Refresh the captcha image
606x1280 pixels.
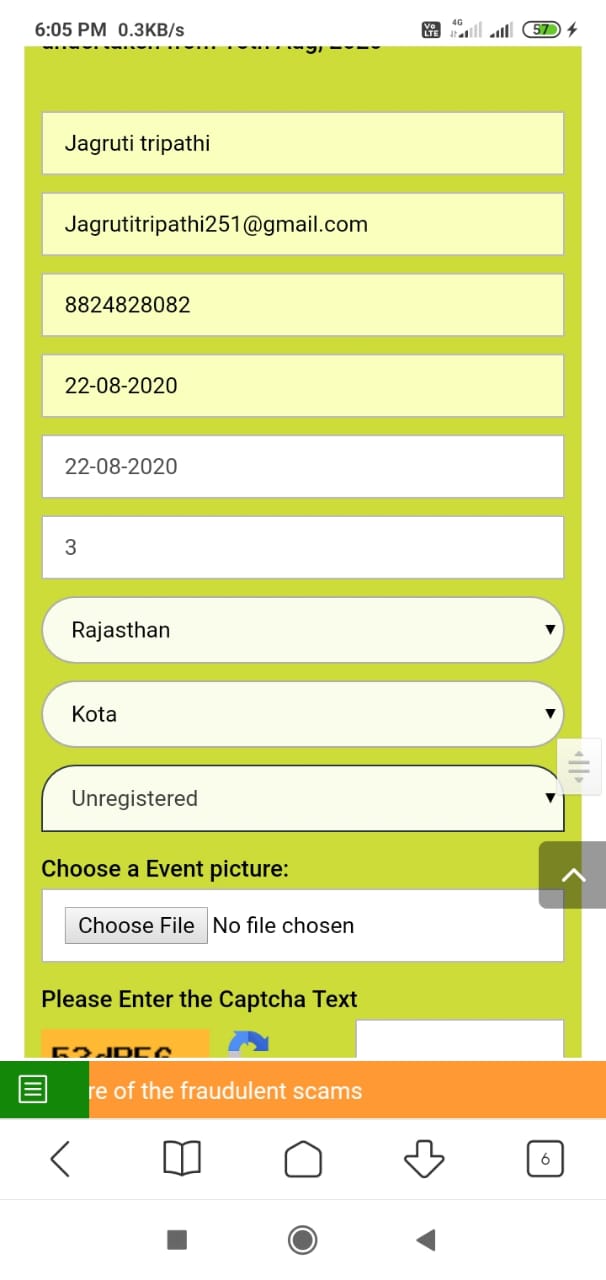(x=249, y=1045)
